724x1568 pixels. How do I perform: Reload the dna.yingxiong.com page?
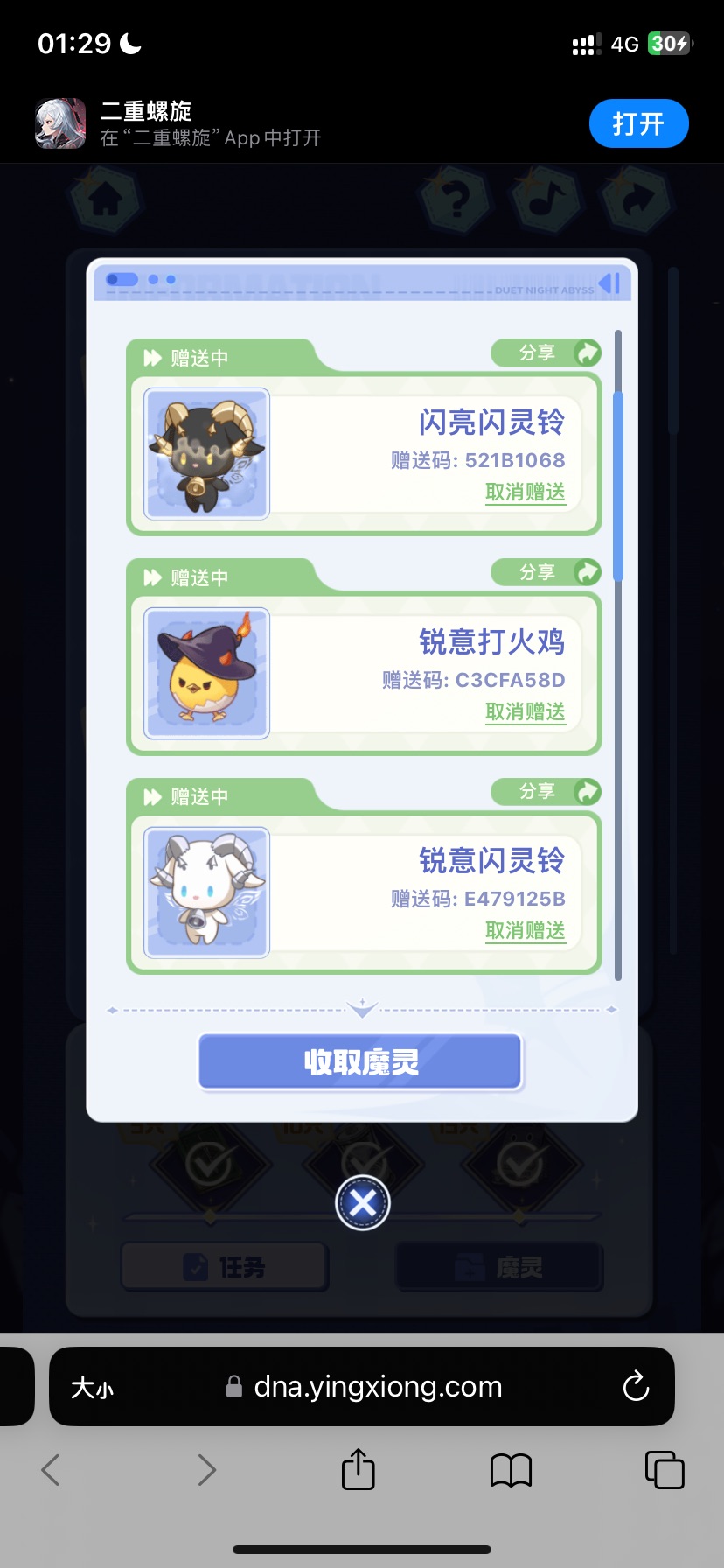(636, 1386)
